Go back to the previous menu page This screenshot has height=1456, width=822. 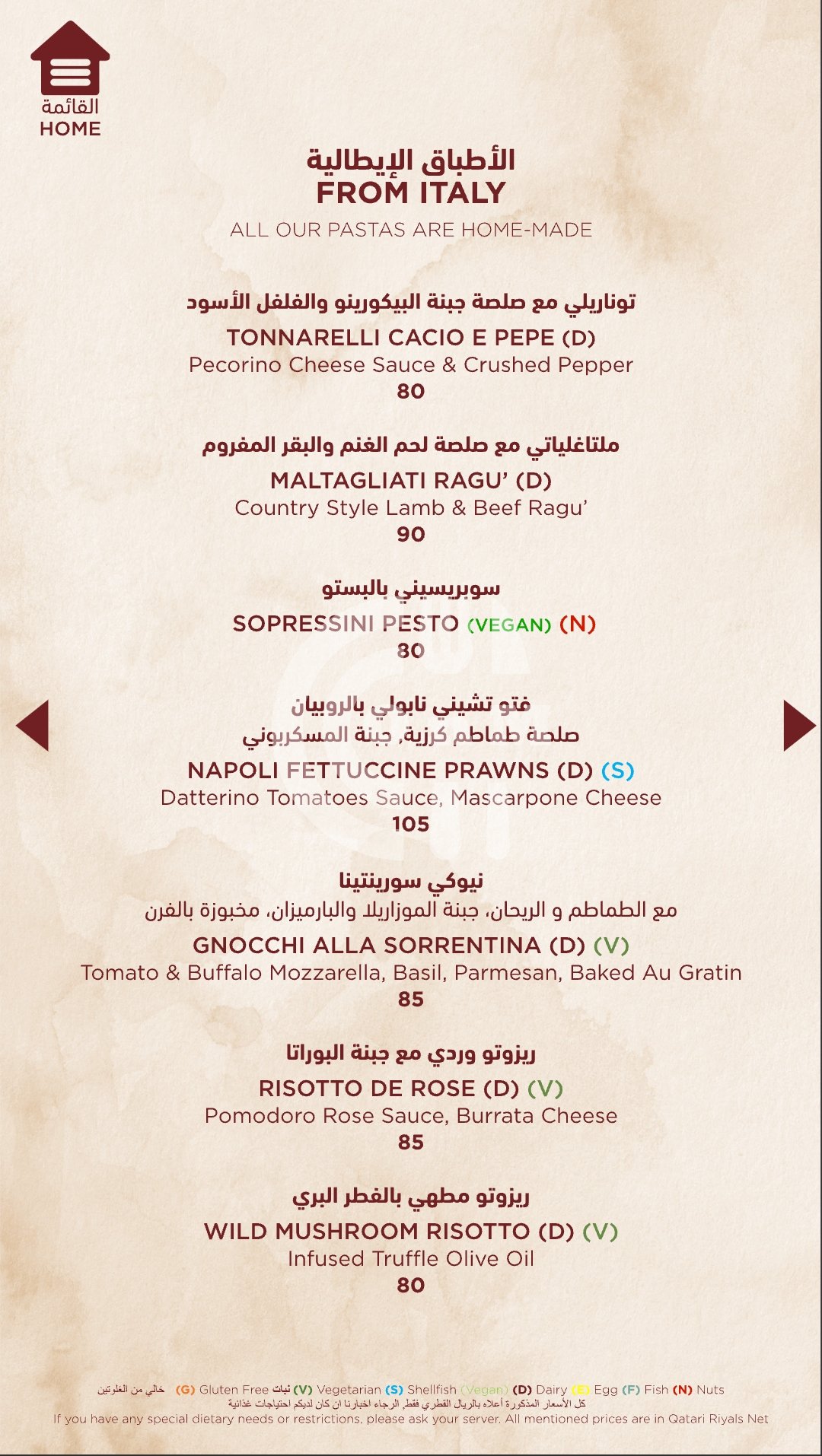click(x=33, y=726)
